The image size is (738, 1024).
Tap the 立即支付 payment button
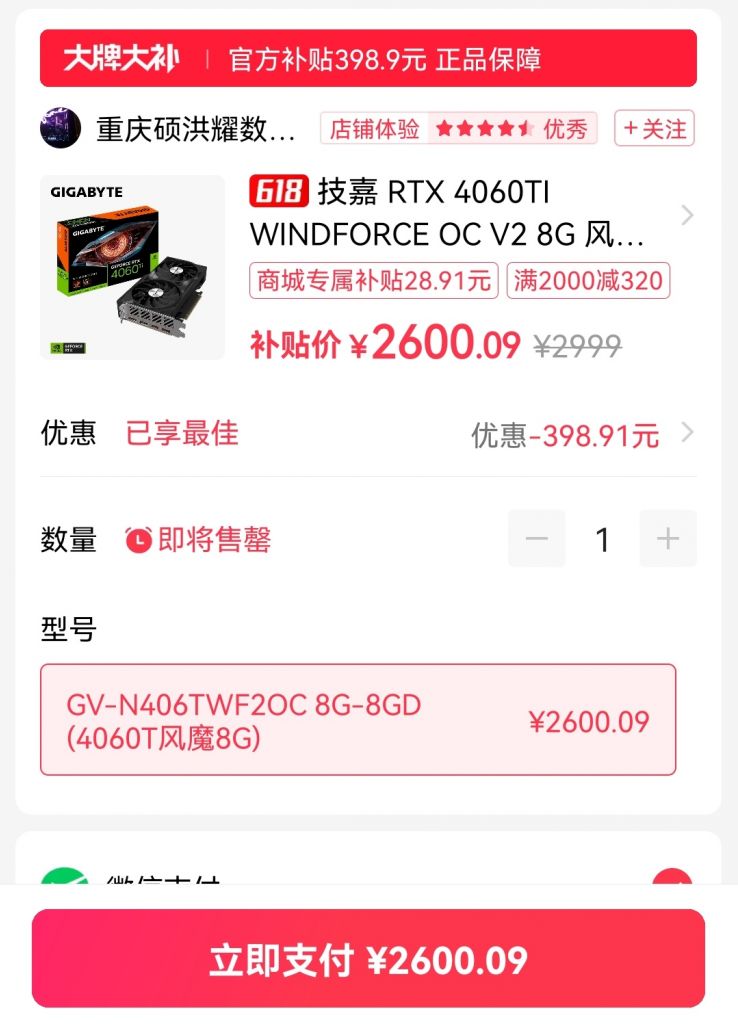coord(369,959)
